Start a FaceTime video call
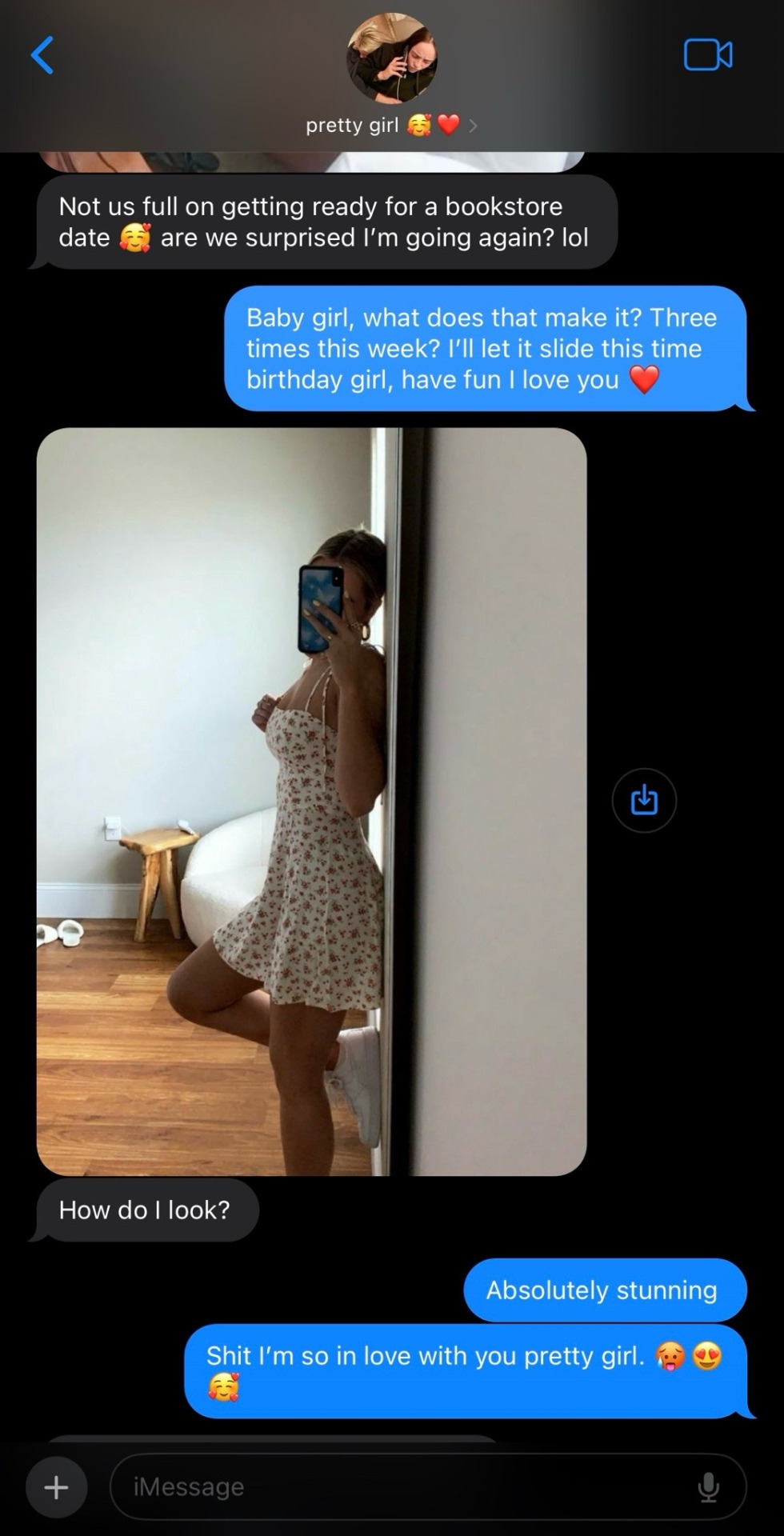784x1536 pixels. coord(707,55)
